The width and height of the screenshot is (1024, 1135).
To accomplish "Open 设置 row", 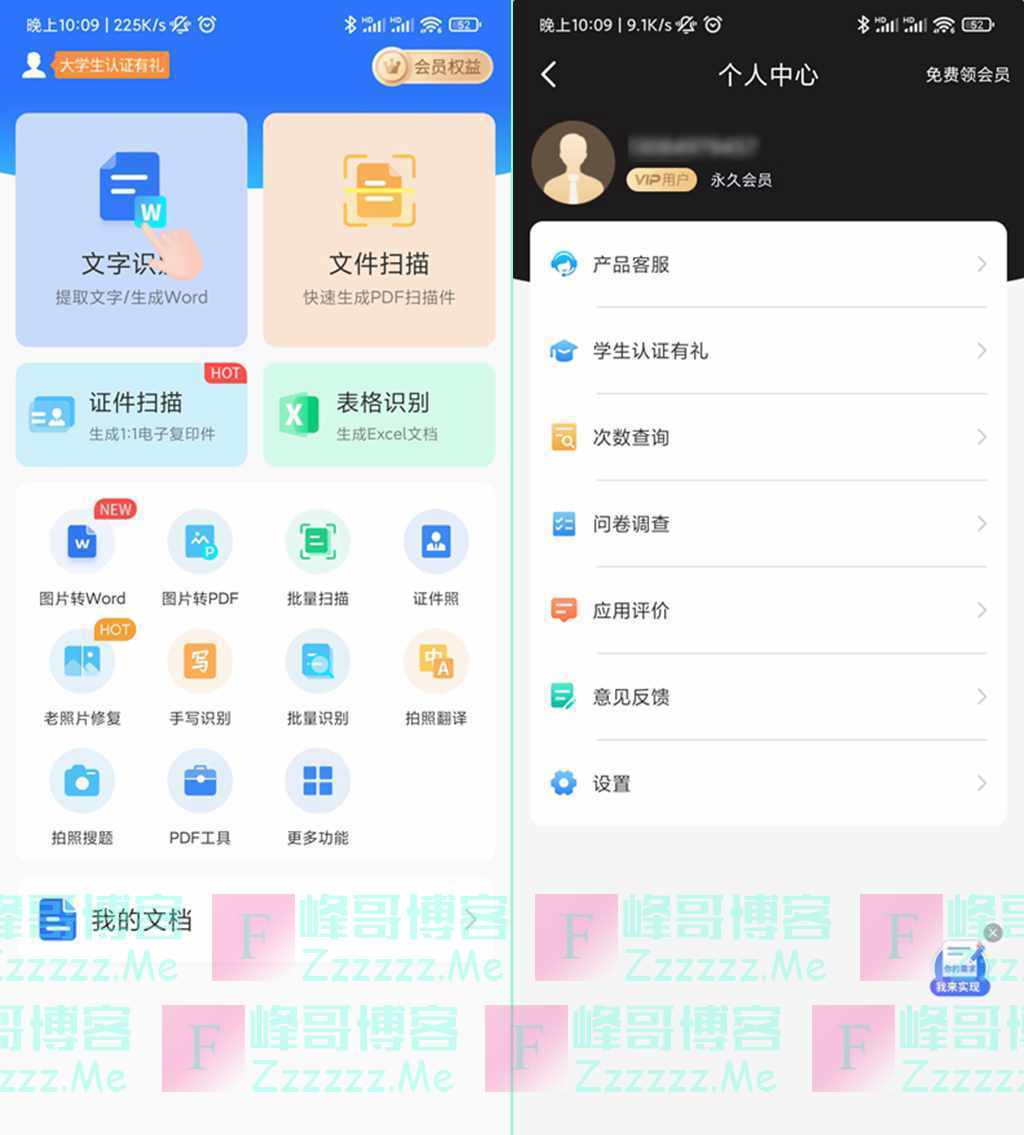I will [768, 783].
